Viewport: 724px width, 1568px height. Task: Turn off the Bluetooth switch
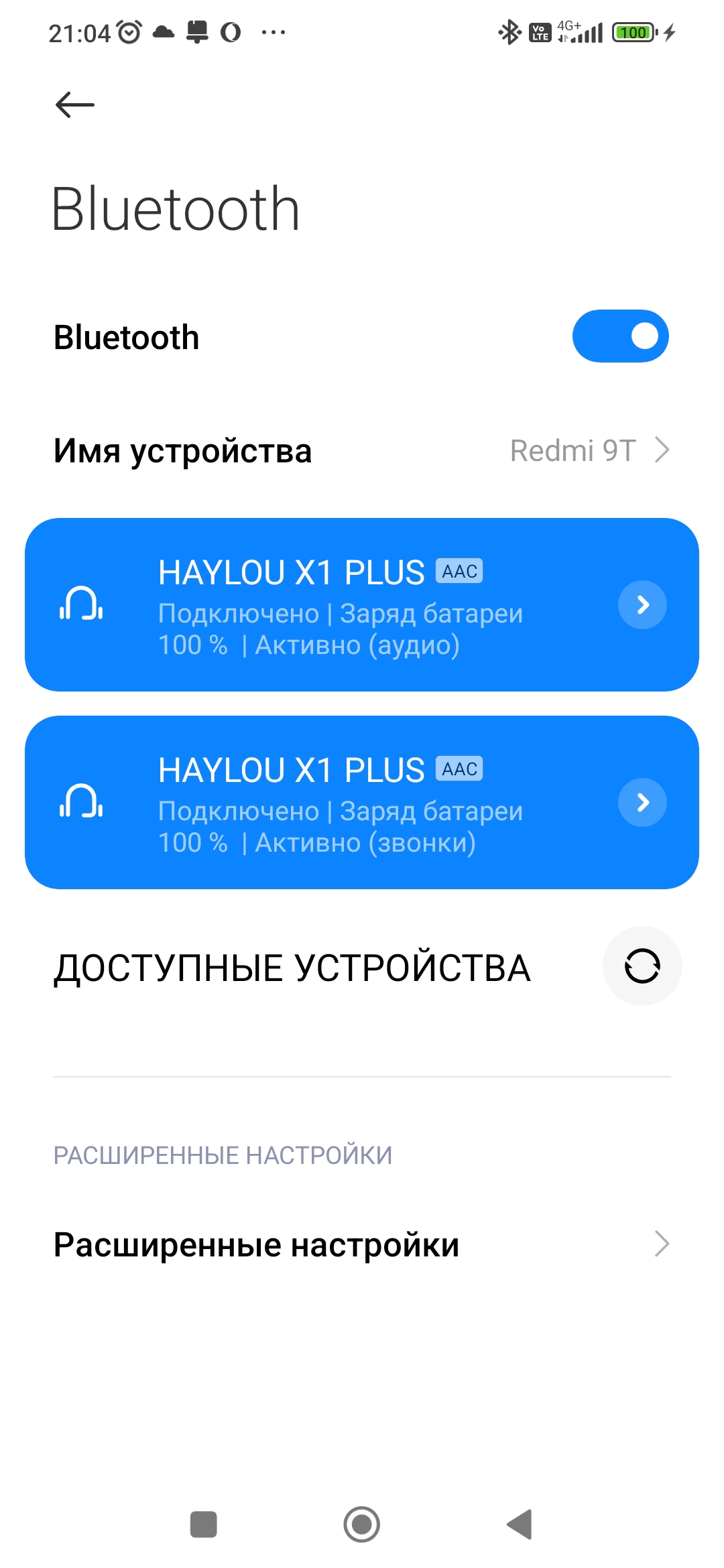[x=620, y=336]
